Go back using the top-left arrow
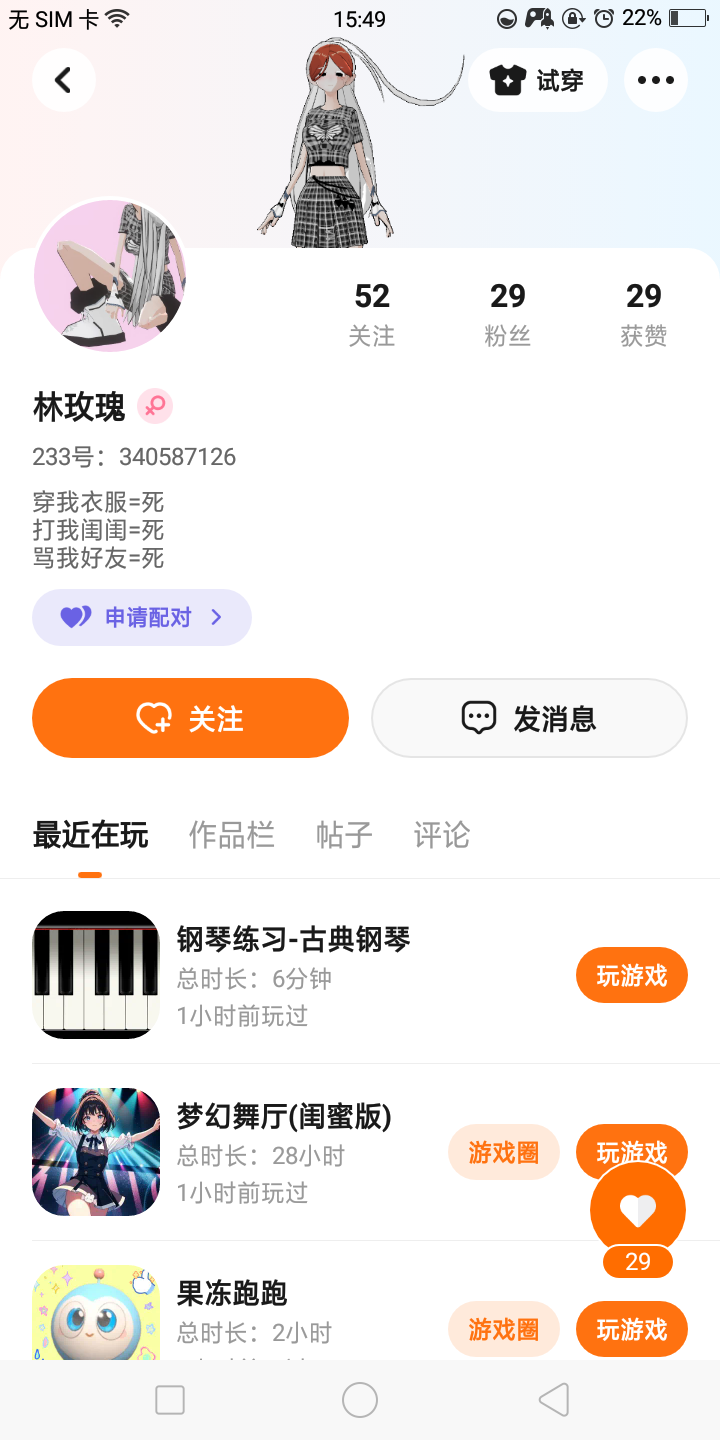This screenshot has height=1440, width=720. coord(63,80)
